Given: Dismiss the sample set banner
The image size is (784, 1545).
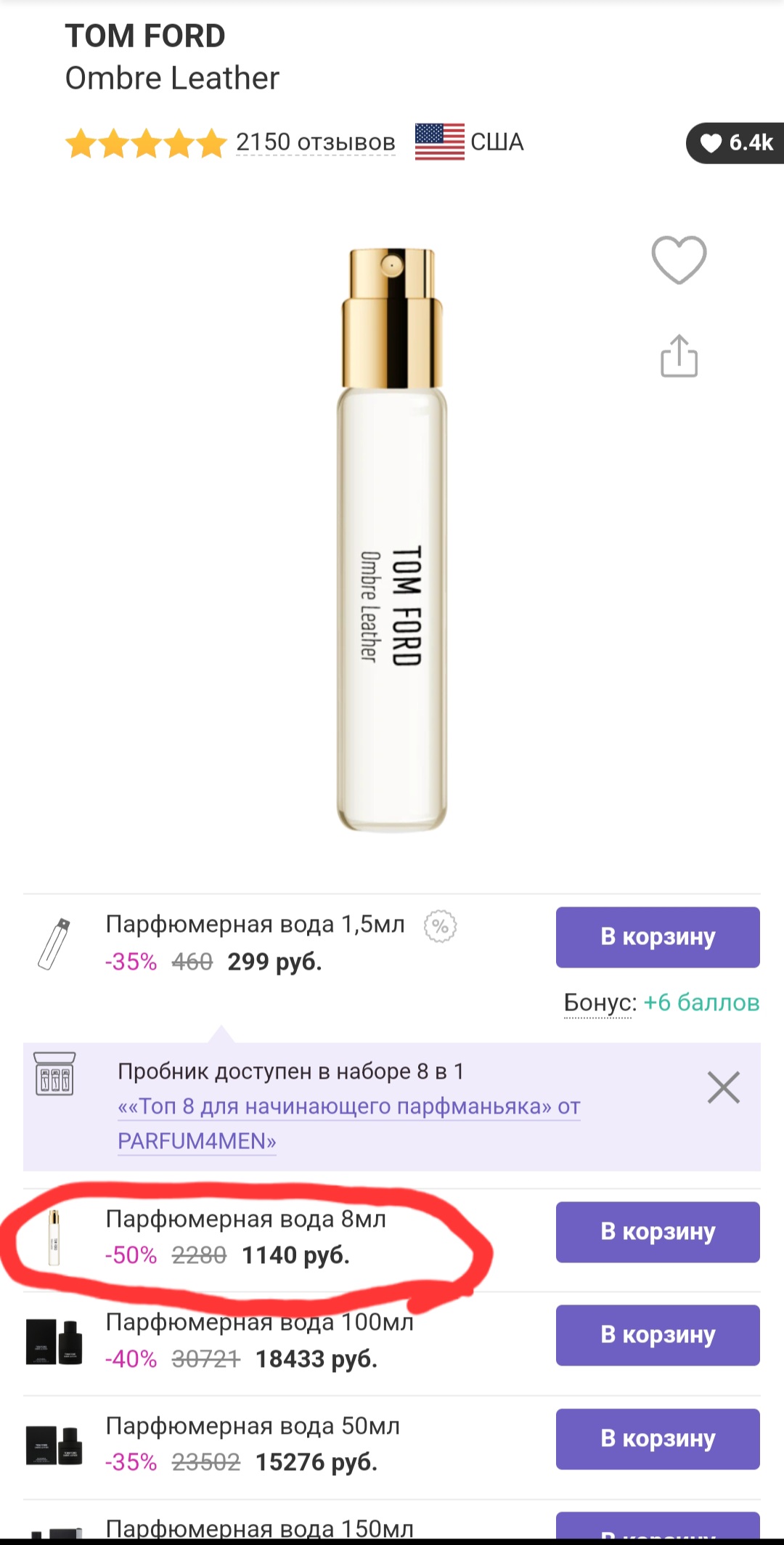Looking at the screenshot, I should (723, 1087).
